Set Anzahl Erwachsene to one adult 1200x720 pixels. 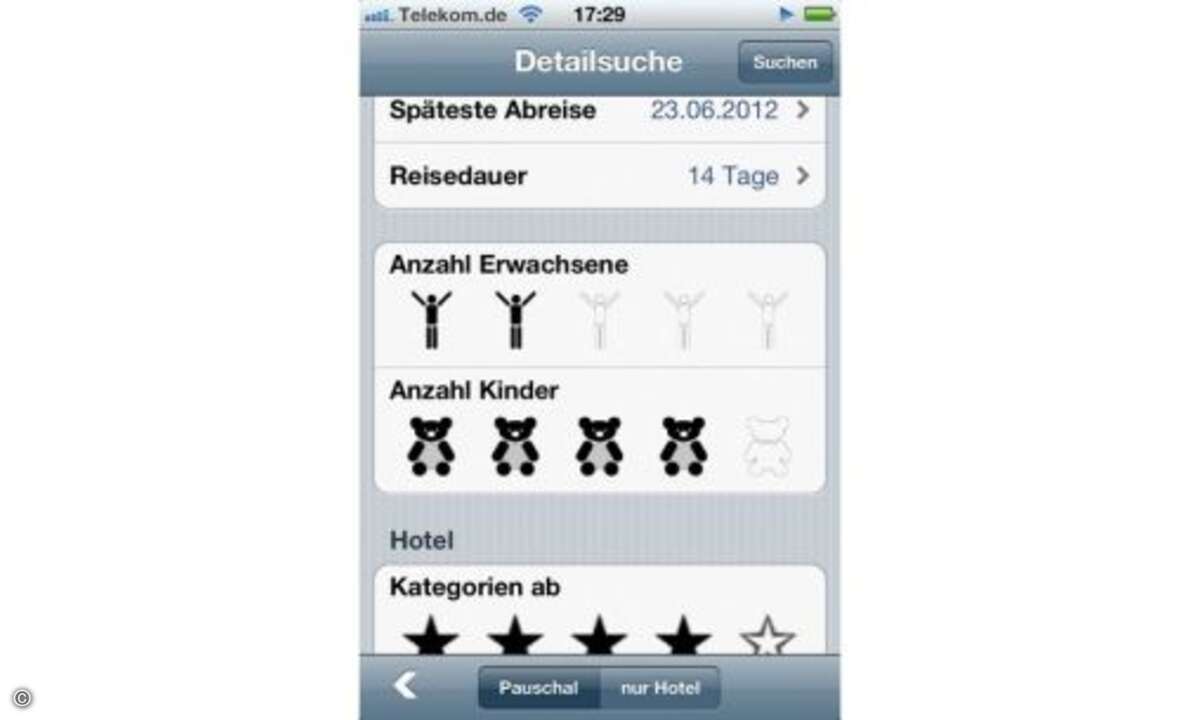click(431, 320)
